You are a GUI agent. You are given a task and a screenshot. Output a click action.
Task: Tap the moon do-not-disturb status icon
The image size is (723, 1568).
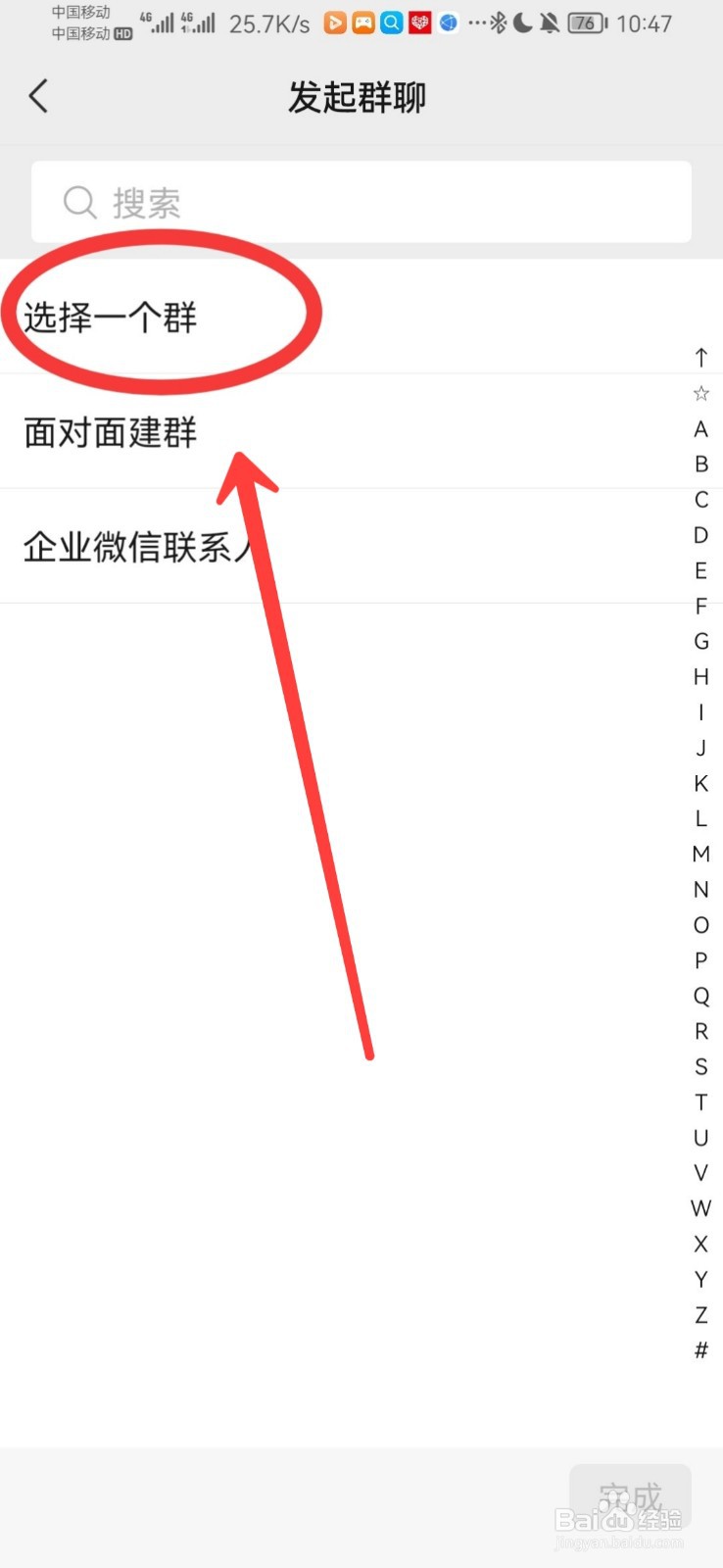[x=523, y=23]
